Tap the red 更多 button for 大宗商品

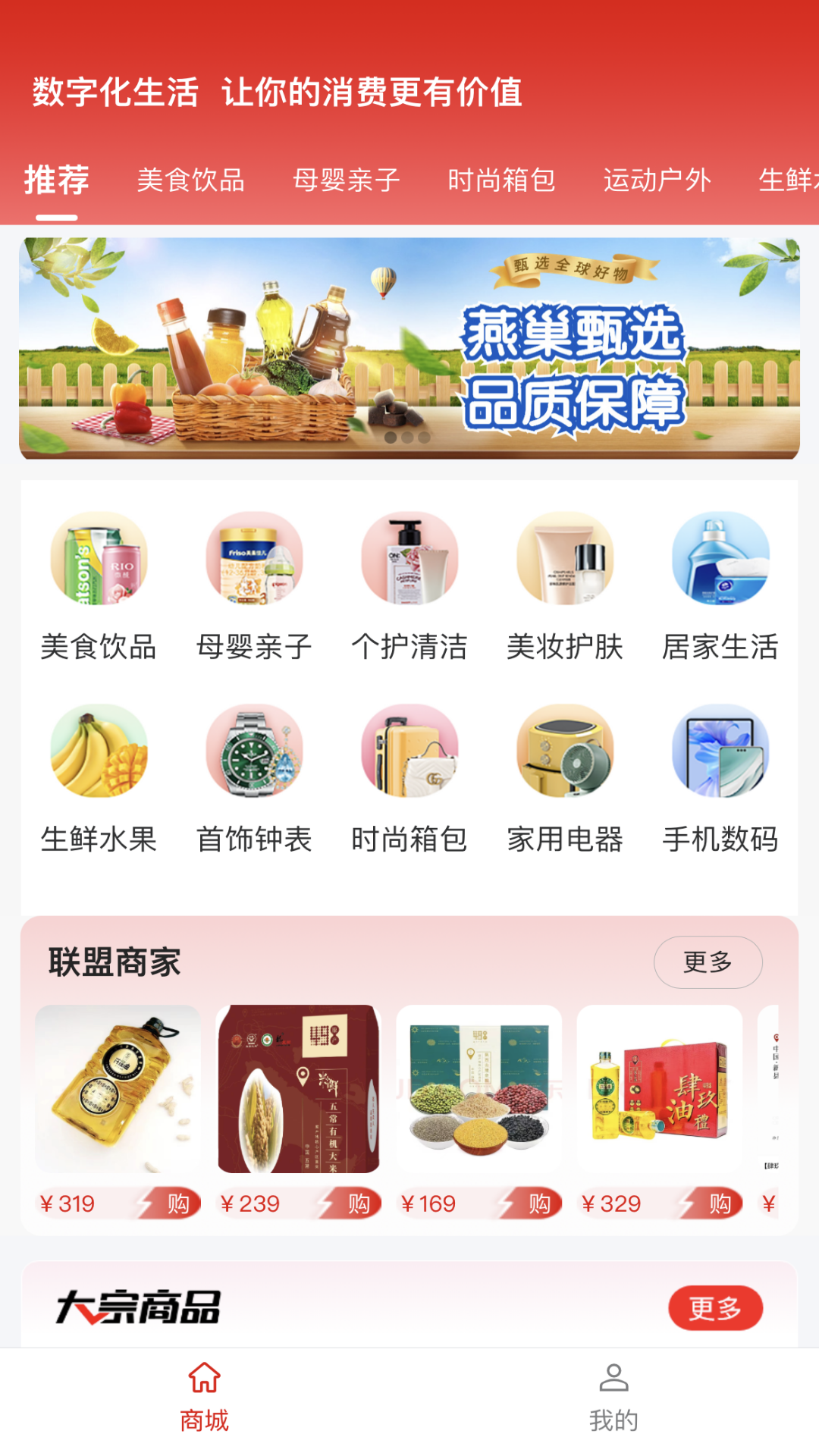tap(714, 1308)
